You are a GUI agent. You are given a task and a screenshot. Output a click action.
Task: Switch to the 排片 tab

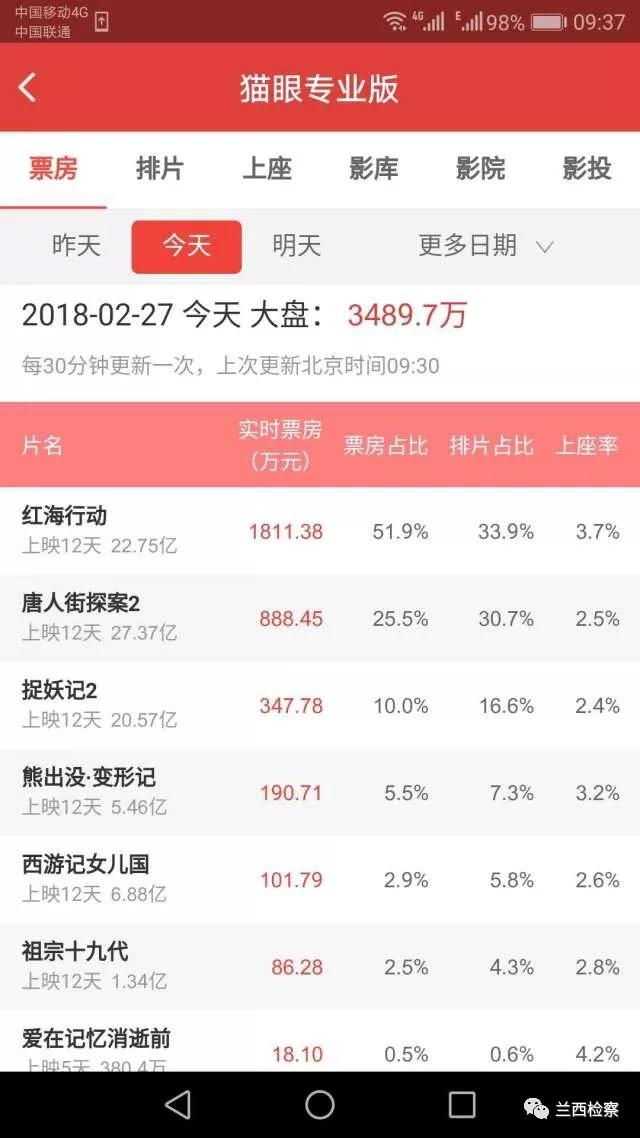point(160,168)
